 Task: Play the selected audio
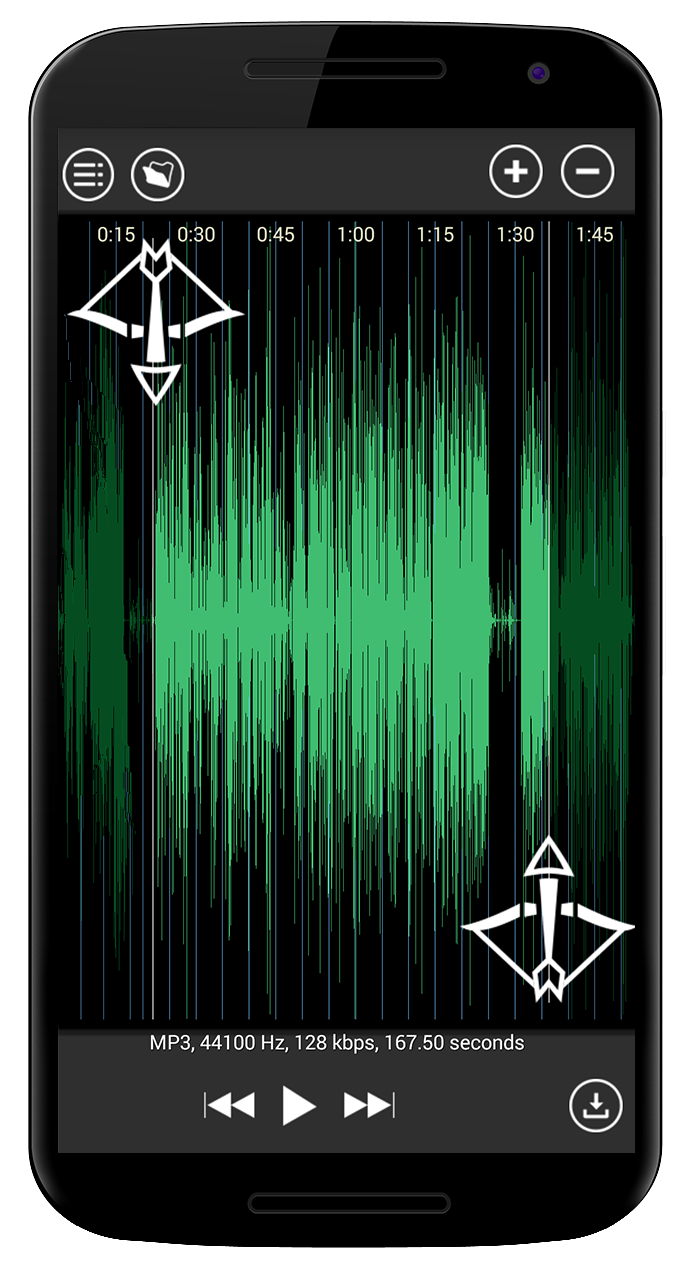[298, 1105]
